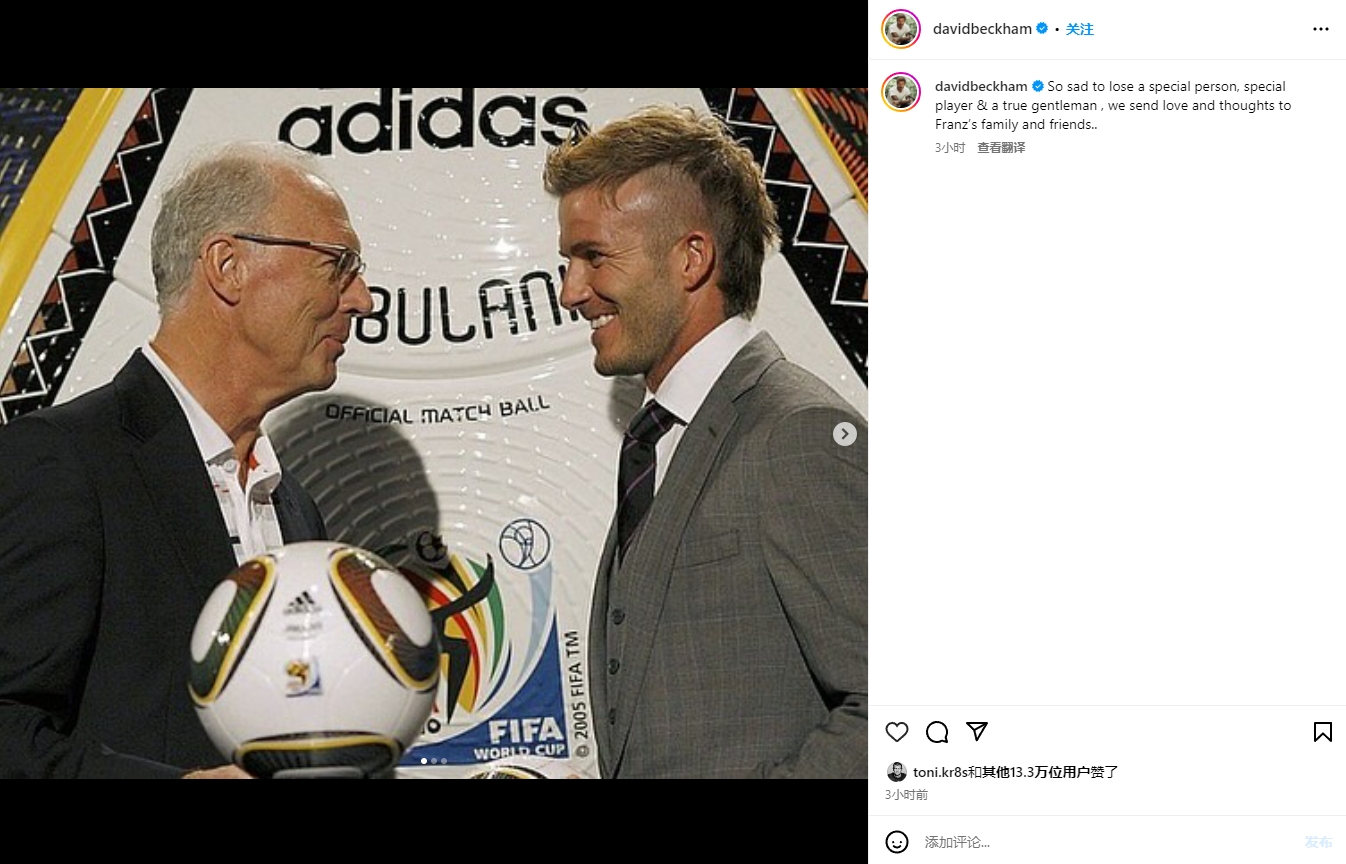Go to the next photo in the carousel
This screenshot has width=1346, height=864.
(845, 434)
